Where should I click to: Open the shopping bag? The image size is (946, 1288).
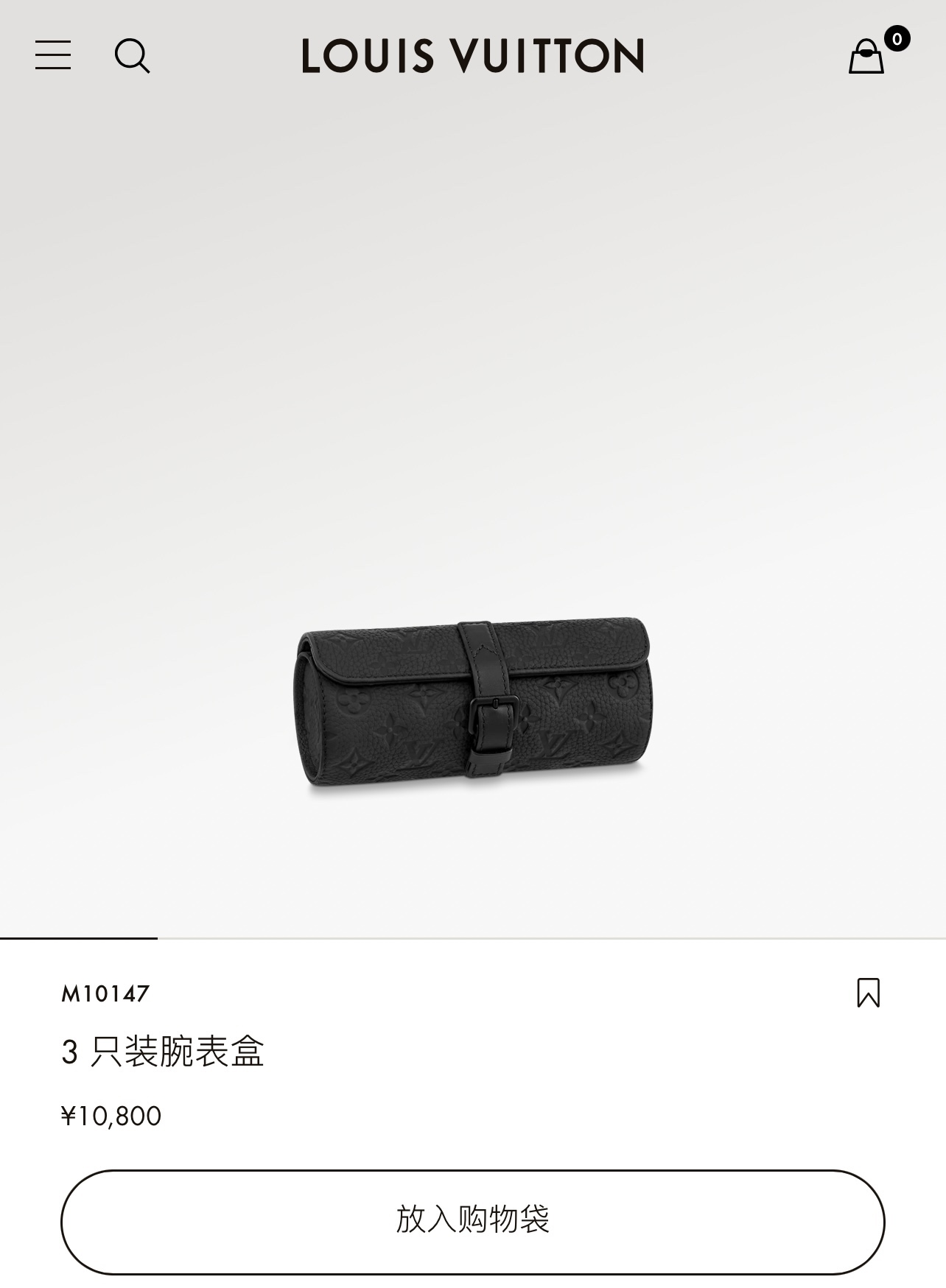867,56
